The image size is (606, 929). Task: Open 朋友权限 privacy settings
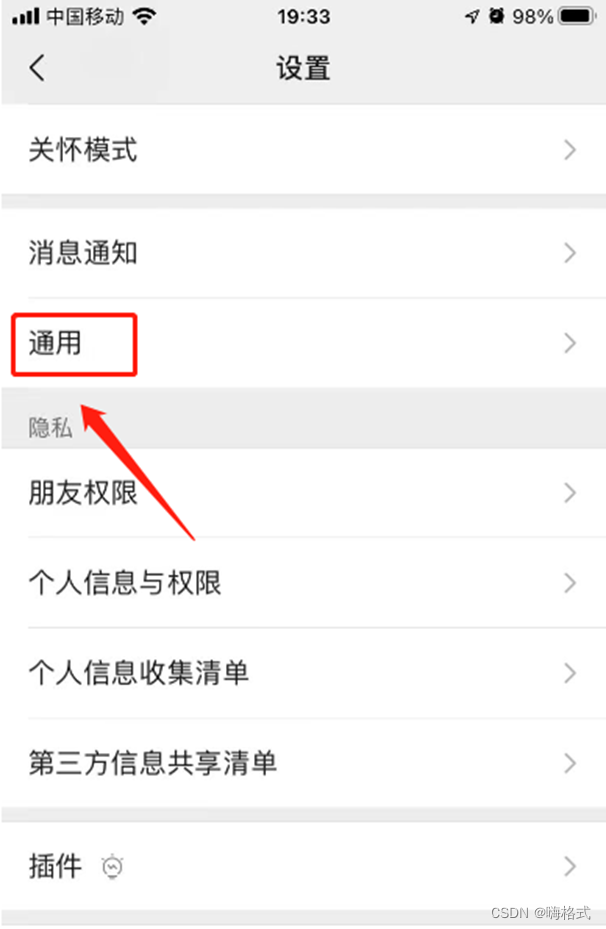click(300, 492)
